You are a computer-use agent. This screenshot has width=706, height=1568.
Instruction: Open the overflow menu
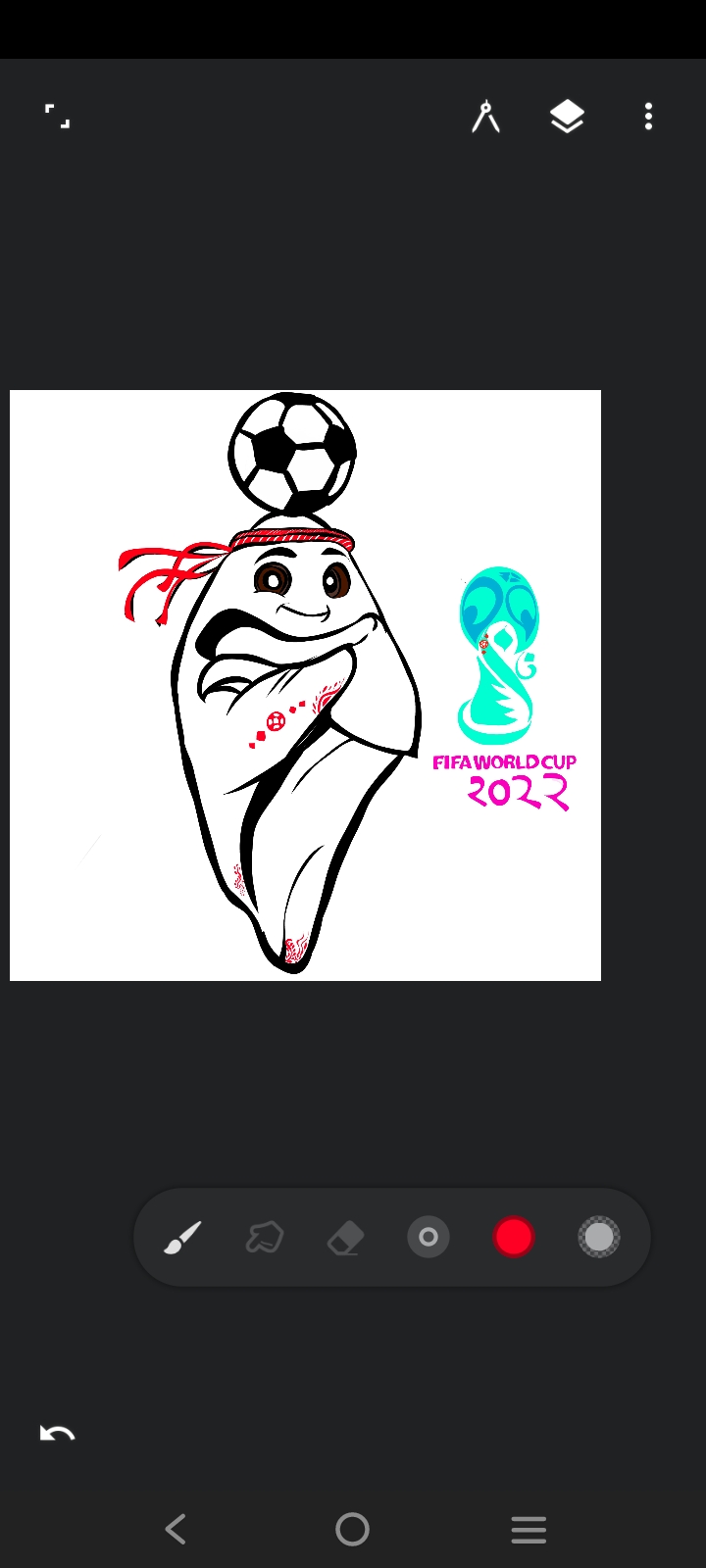pos(648,117)
